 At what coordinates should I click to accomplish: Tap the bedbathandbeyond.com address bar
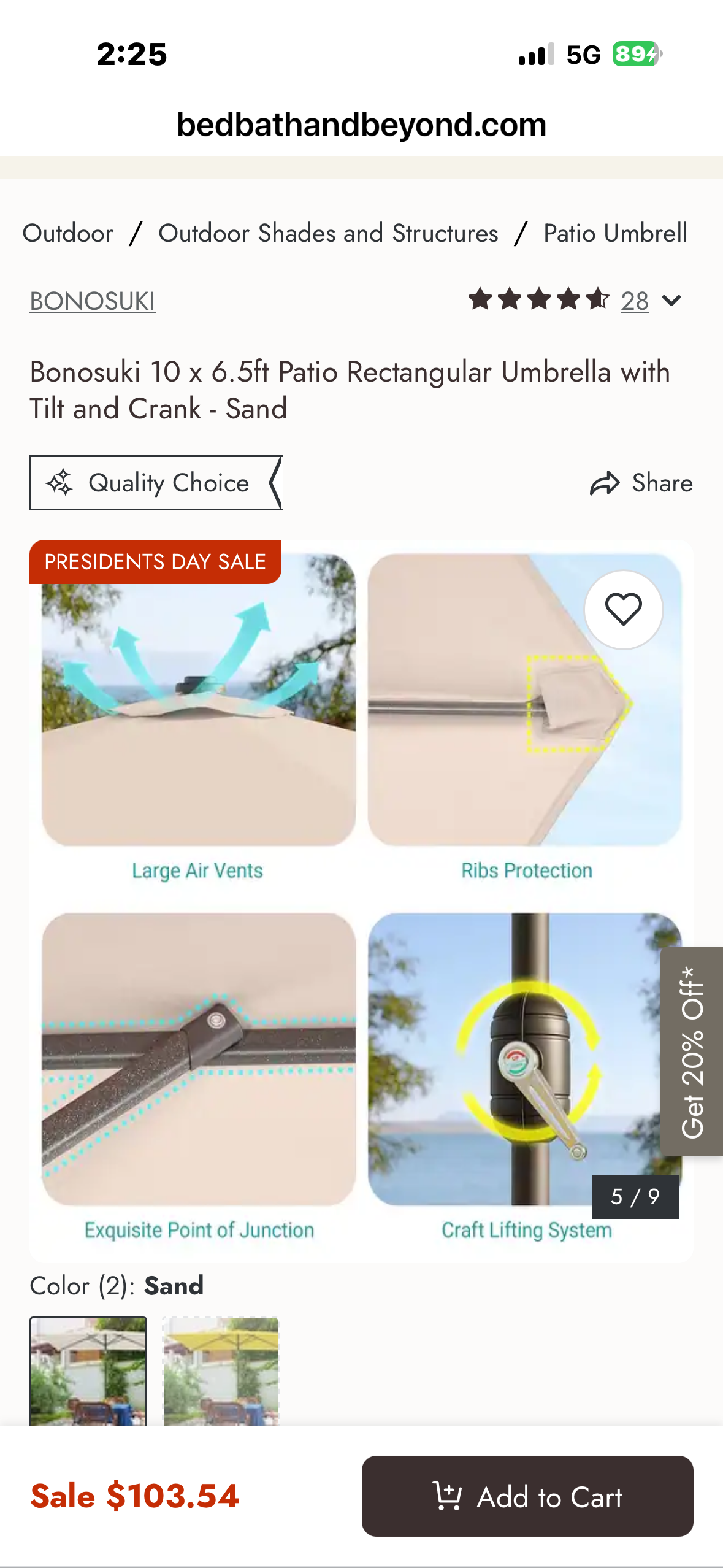coord(361,125)
